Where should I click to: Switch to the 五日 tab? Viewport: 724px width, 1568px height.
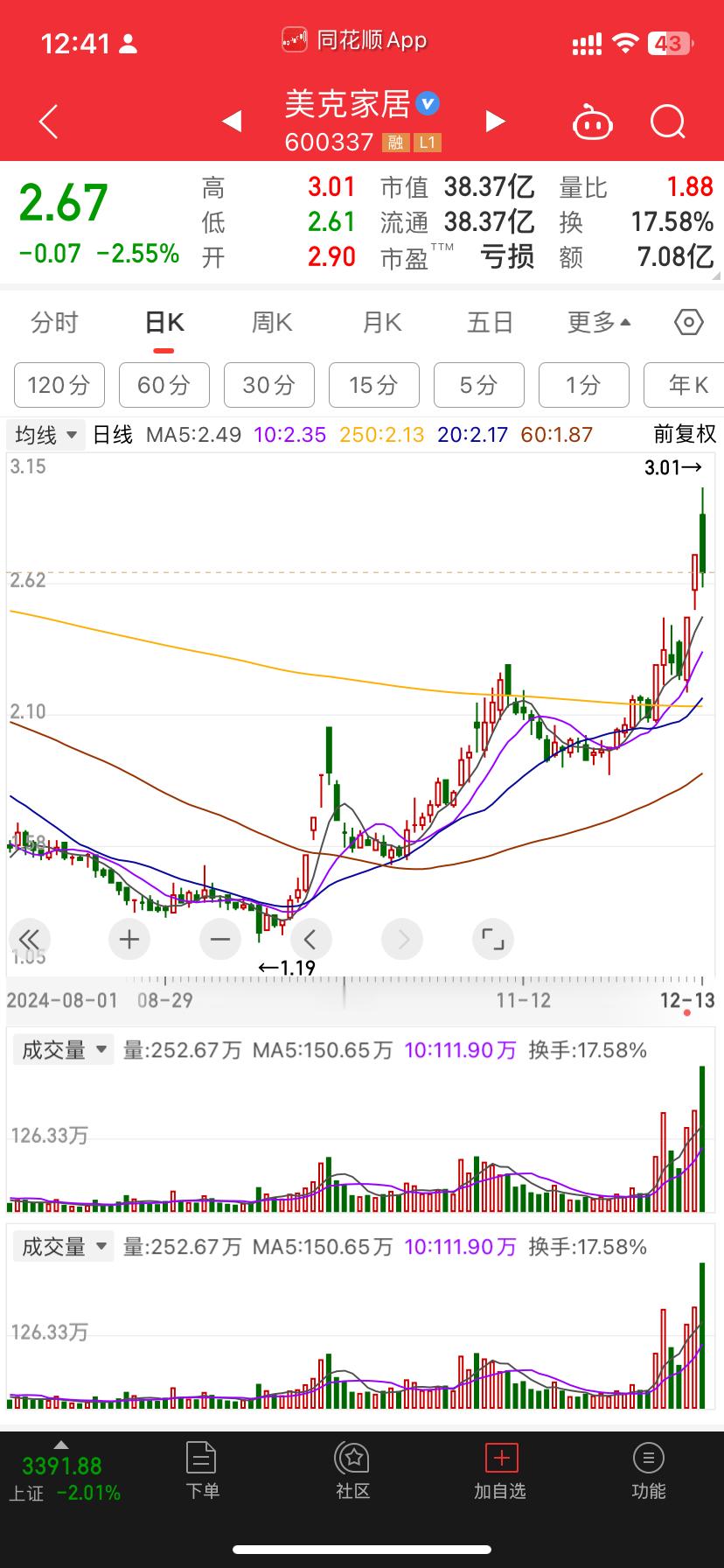point(490,323)
